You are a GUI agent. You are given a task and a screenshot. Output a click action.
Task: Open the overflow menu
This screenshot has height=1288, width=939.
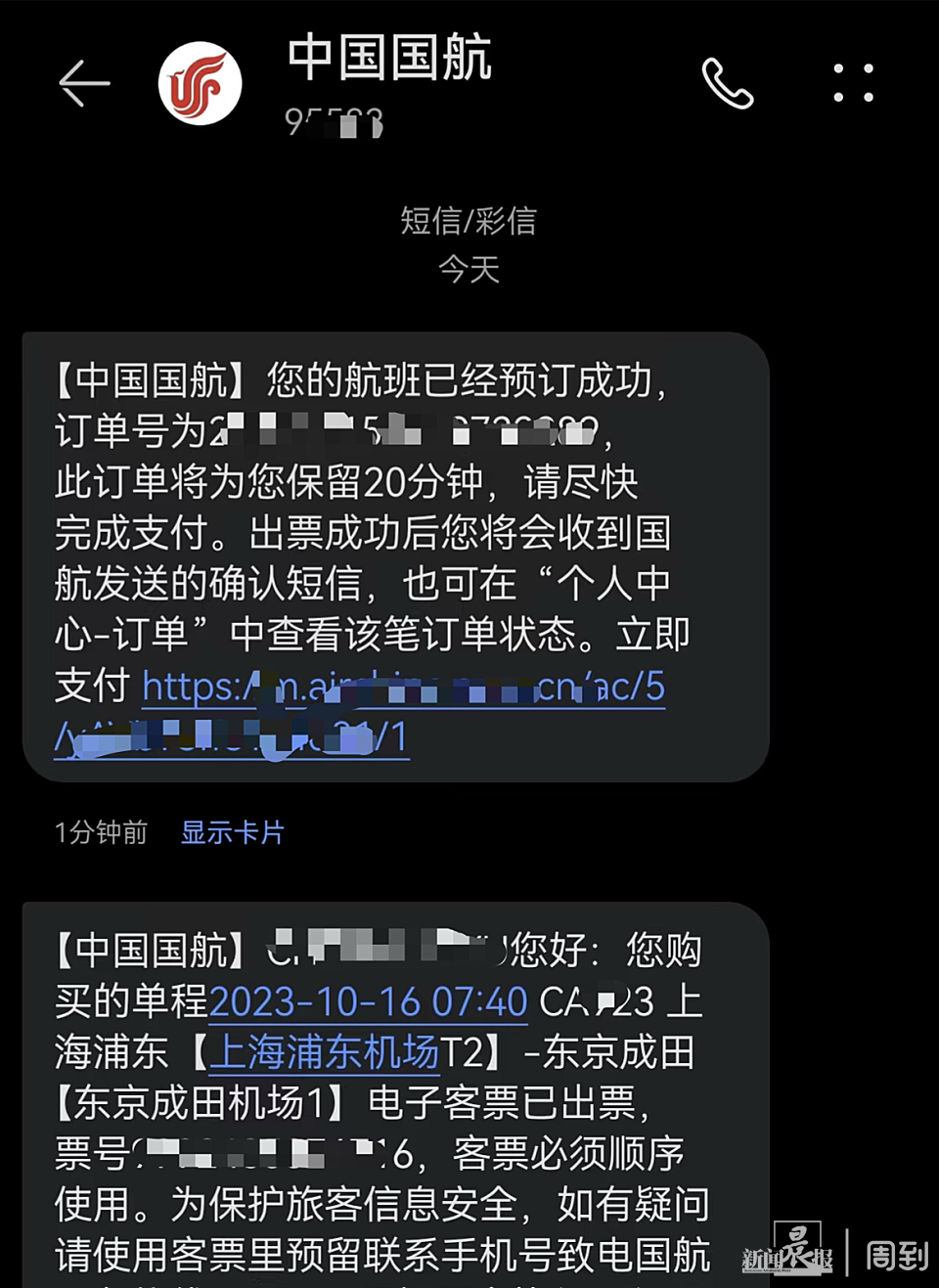853,83
